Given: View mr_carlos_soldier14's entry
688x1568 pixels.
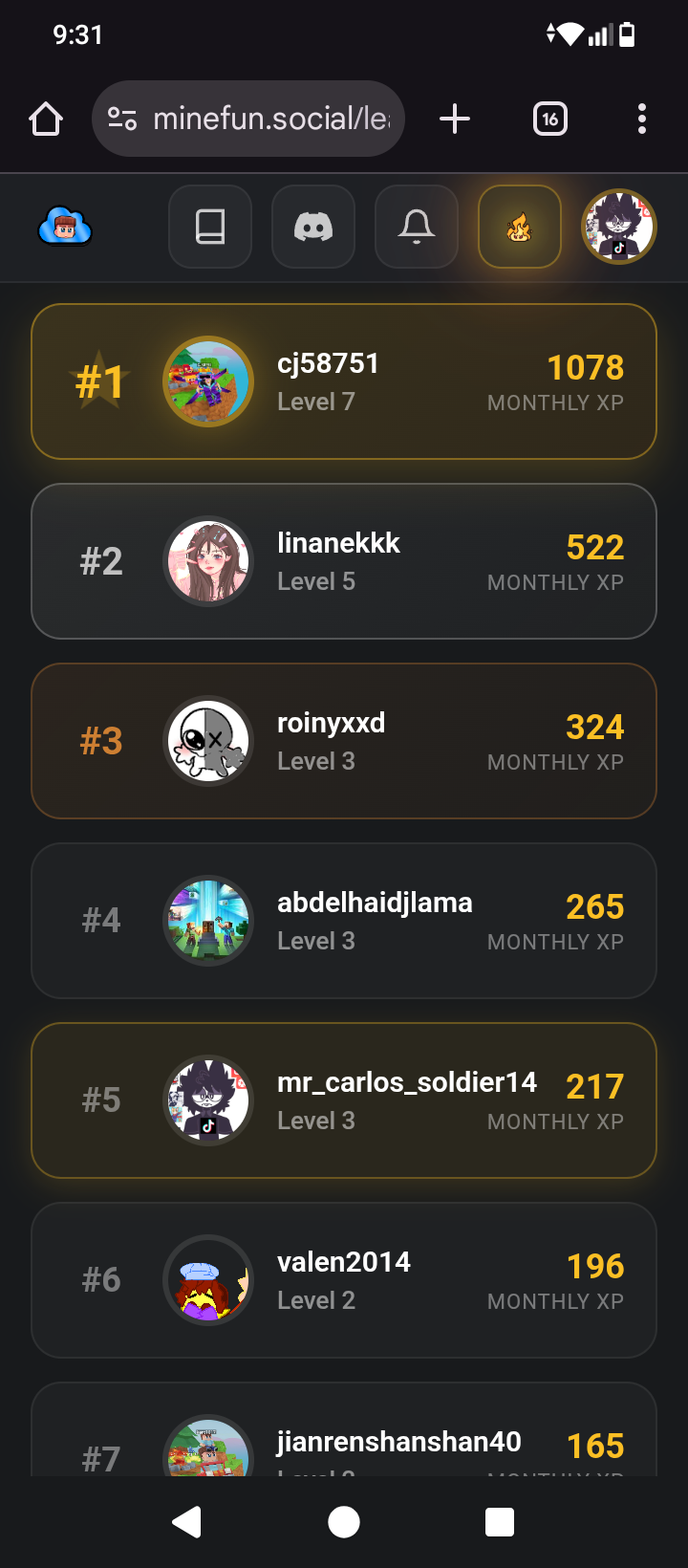Looking at the screenshot, I should point(344,1100).
